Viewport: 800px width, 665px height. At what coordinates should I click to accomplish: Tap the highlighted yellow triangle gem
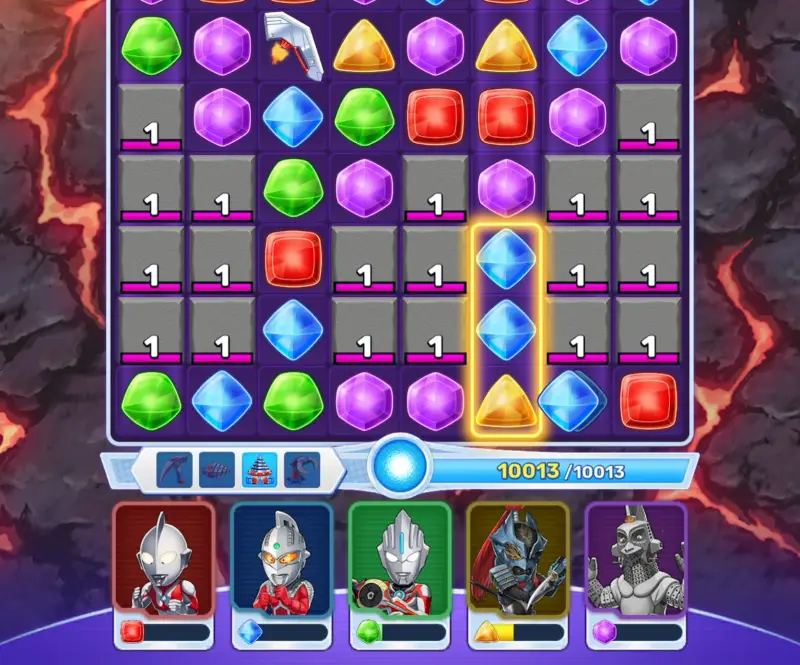tap(506, 400)
